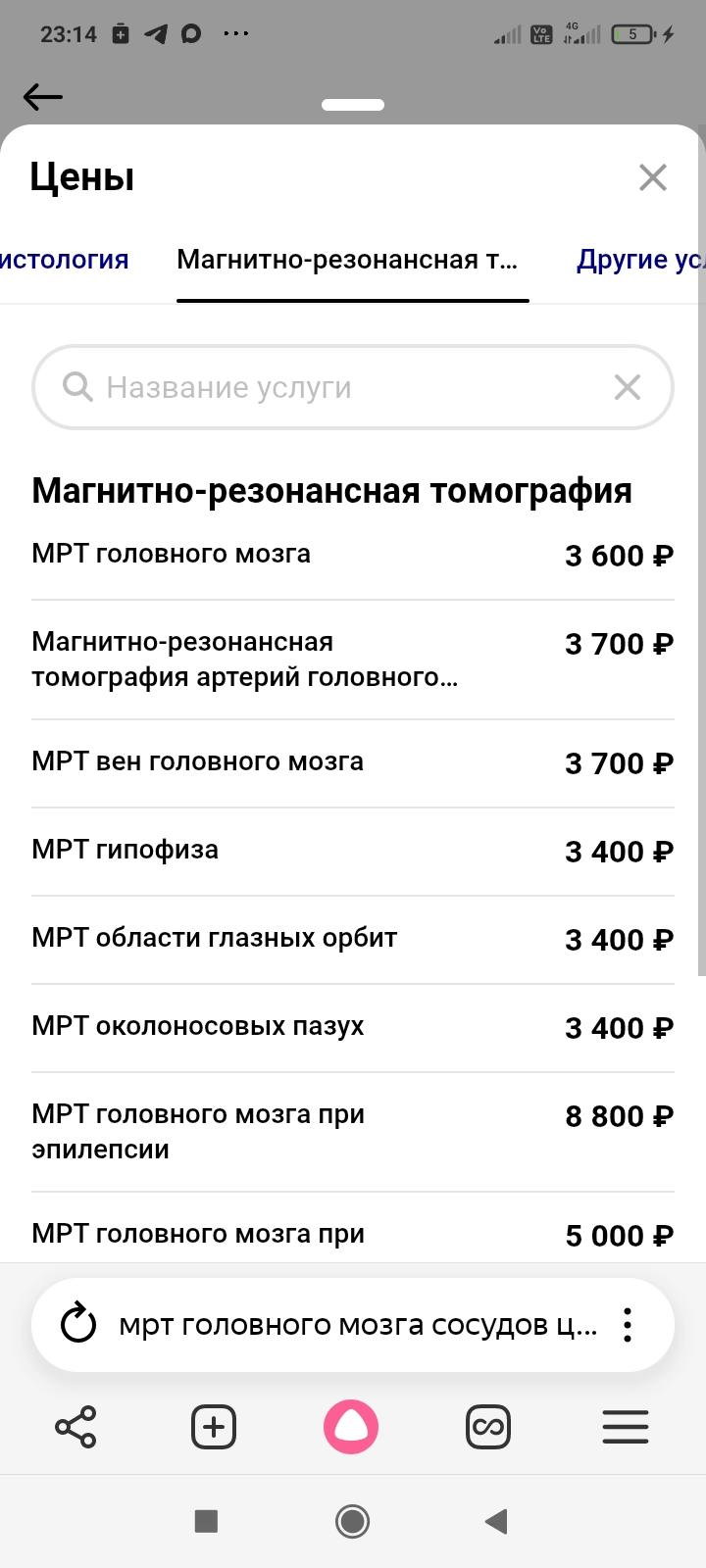Tap the address bar showing мрт query

tap(353, 1324)
